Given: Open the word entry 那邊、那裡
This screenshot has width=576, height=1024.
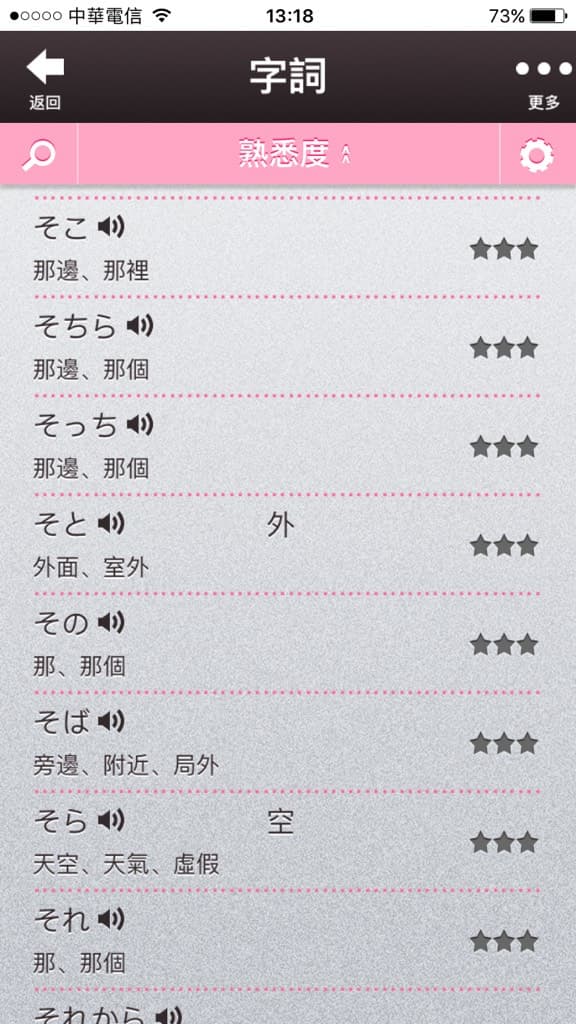Looking at the screenshot, I should pos(288,248).
